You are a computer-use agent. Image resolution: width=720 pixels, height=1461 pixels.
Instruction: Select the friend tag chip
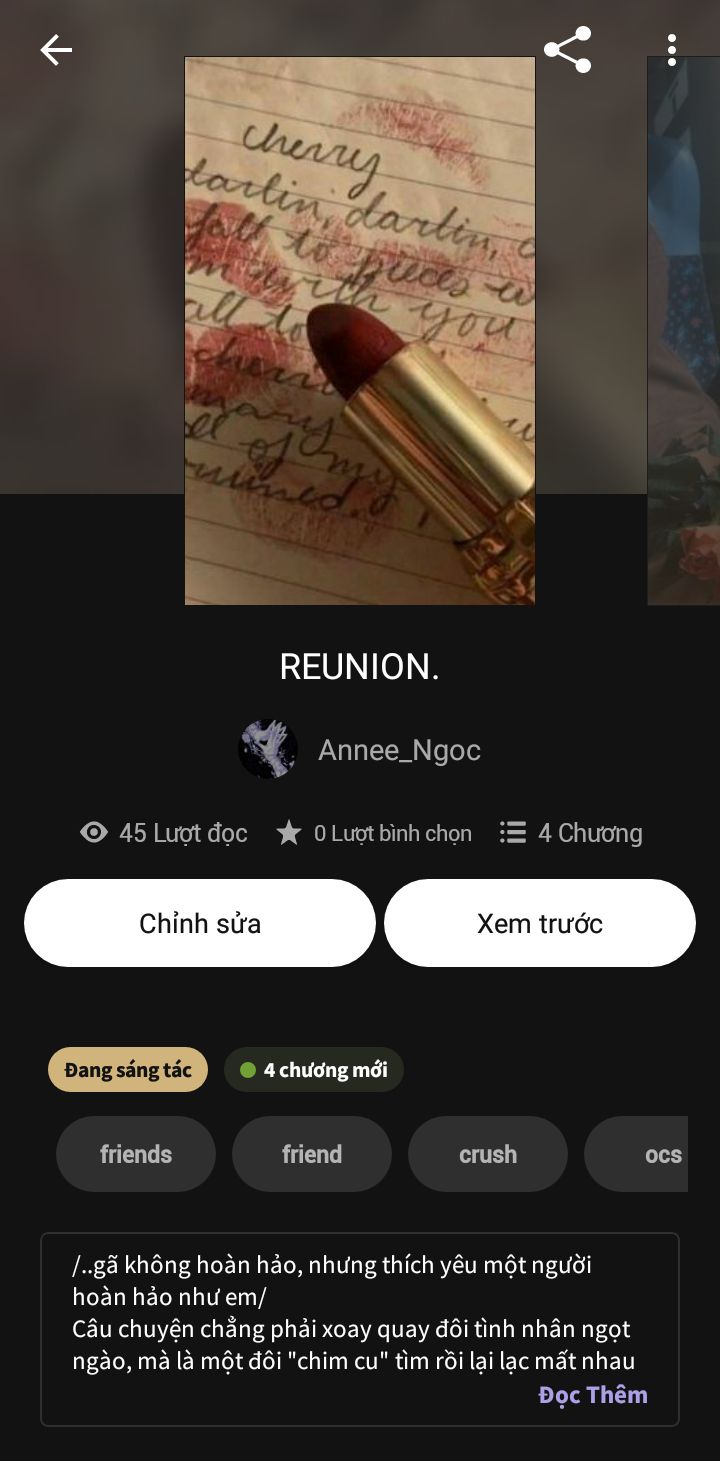coord(312,1154)
